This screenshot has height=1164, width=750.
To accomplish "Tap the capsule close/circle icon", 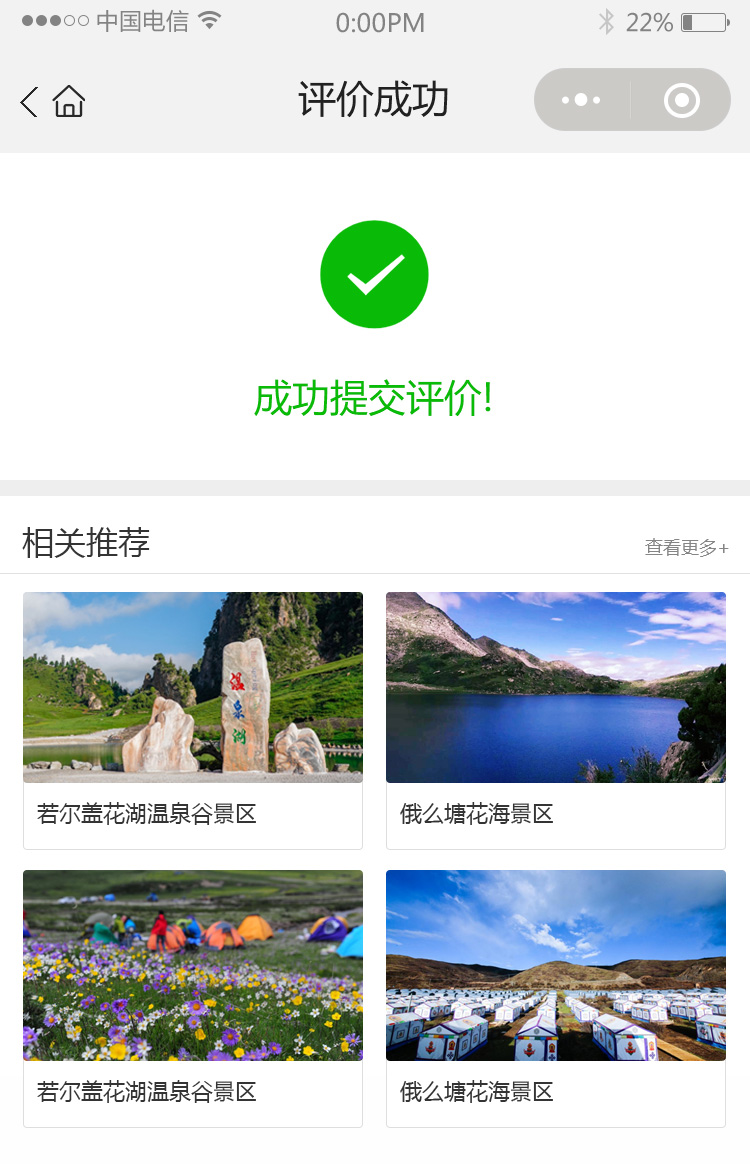I will 681,99.
